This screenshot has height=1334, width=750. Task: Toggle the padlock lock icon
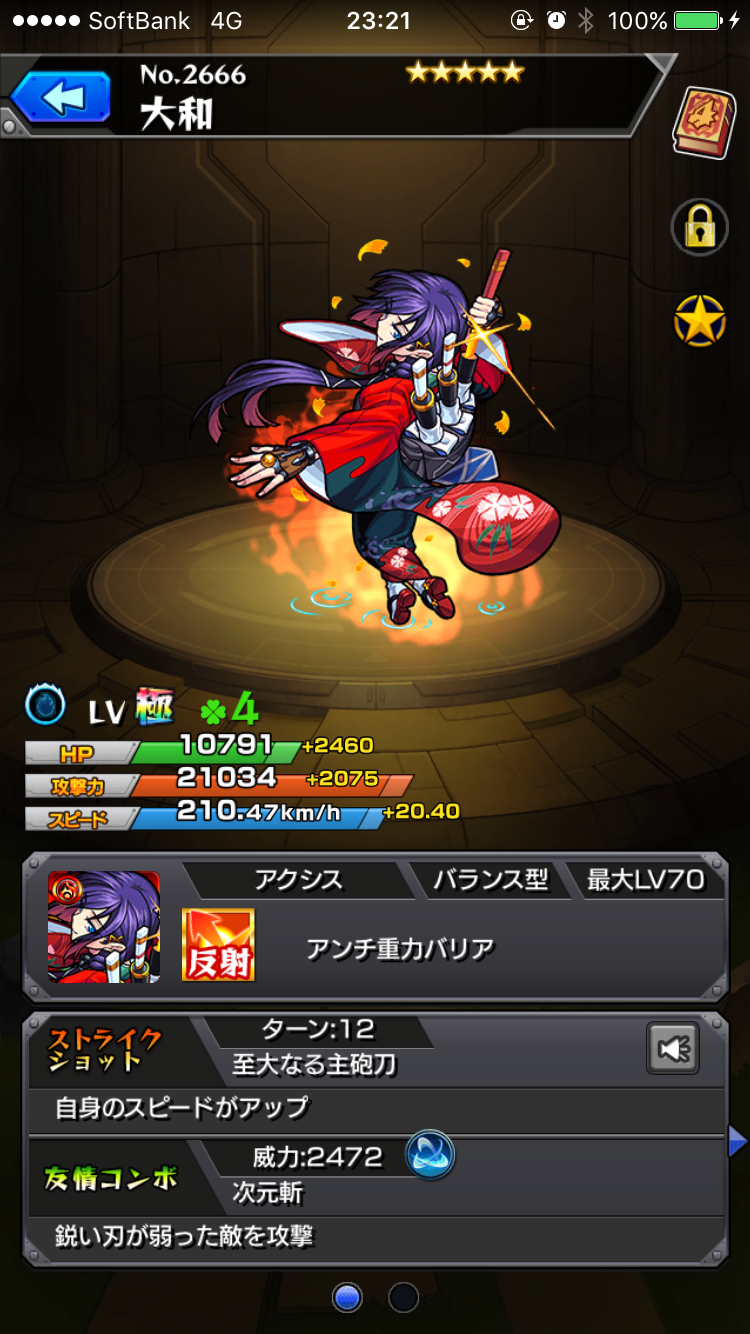(699, 228)
